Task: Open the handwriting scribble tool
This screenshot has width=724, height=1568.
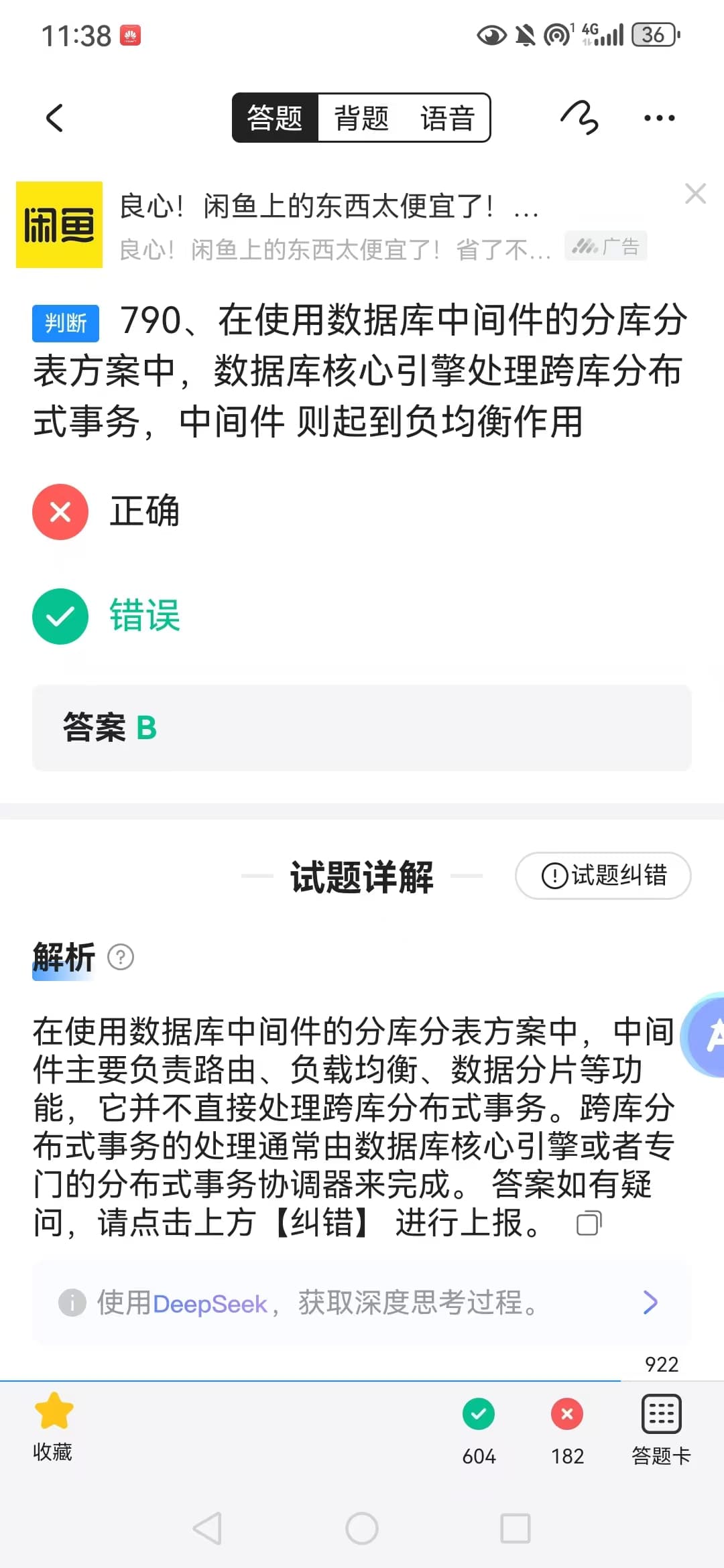Action: (x=579, y=118)
